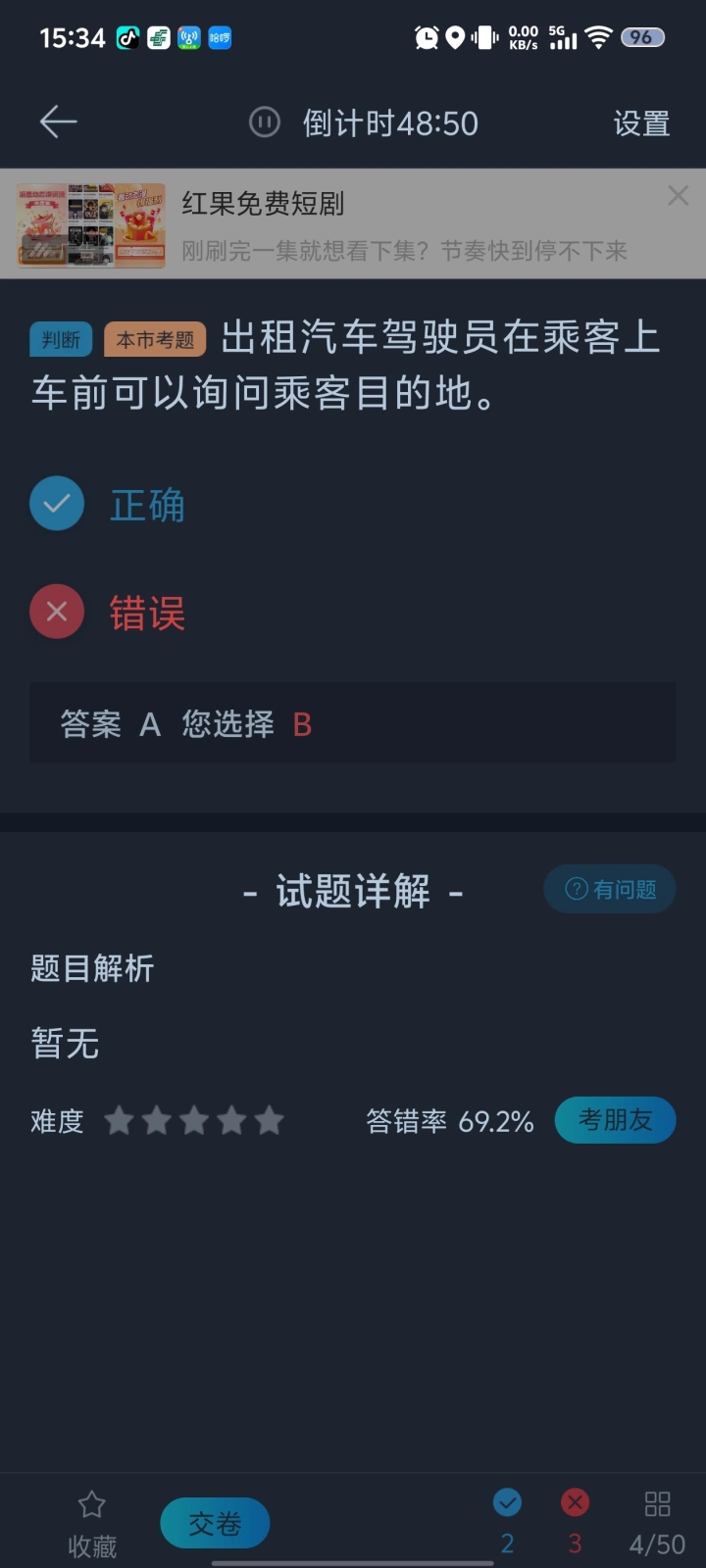Submit the exam with 交卷
The height and width of the screenshot is (1568, 706).
pyautogui.click(x=215, y=1523)
